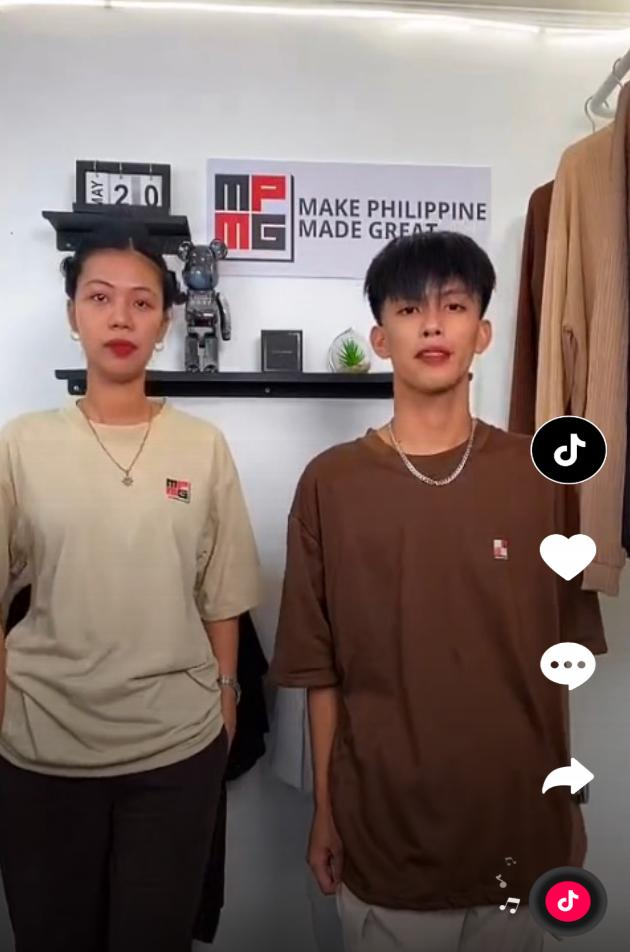Open the spinning music disc sound
Image resolution: width=630 pixels, height=952 pixels.
click(x=567, y=901)
